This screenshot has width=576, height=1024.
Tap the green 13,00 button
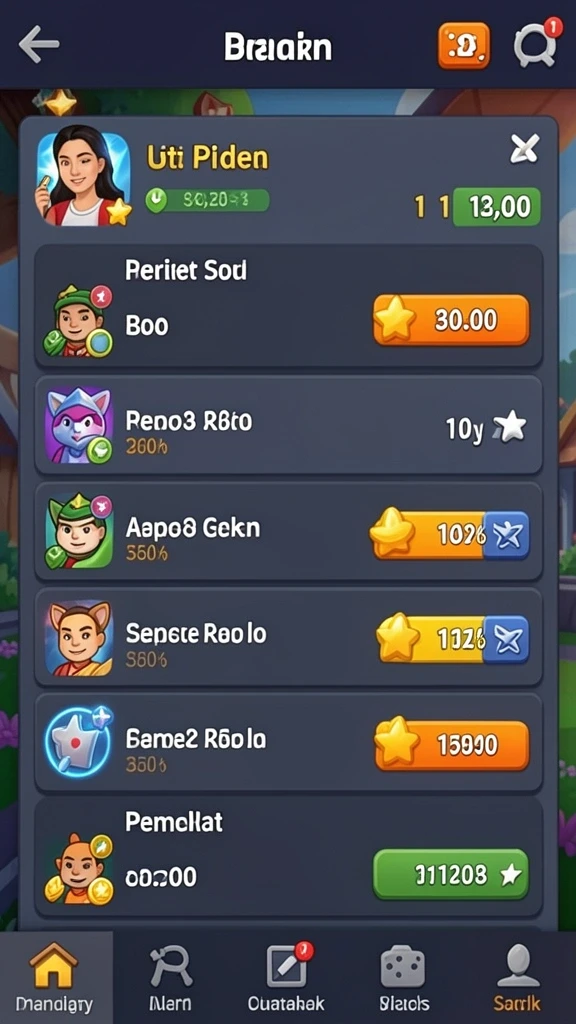496,207
